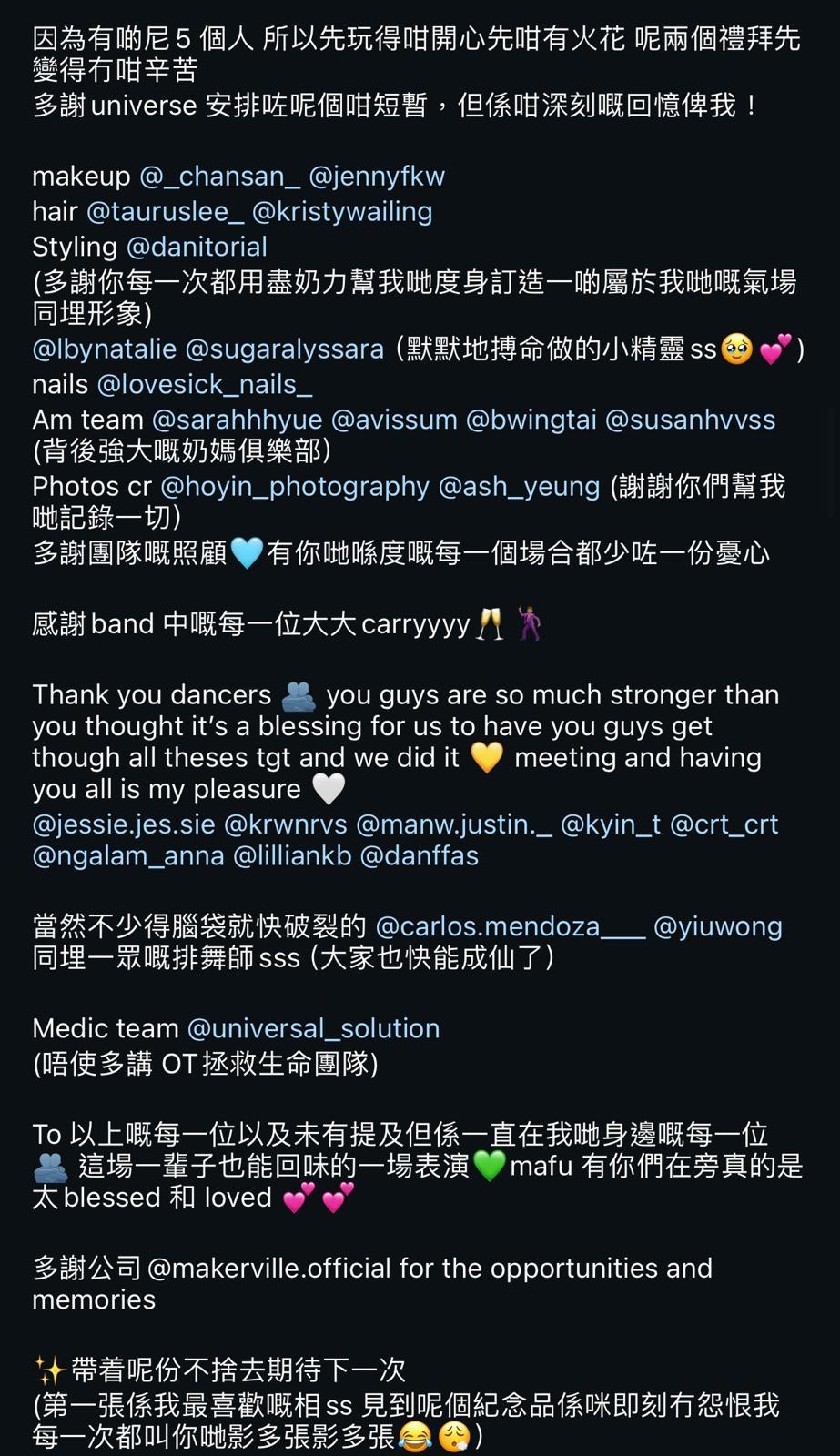Visit the @lovesick_nails_ nails profile
The width and height of the screenshot is (840, 1456).
204,385
